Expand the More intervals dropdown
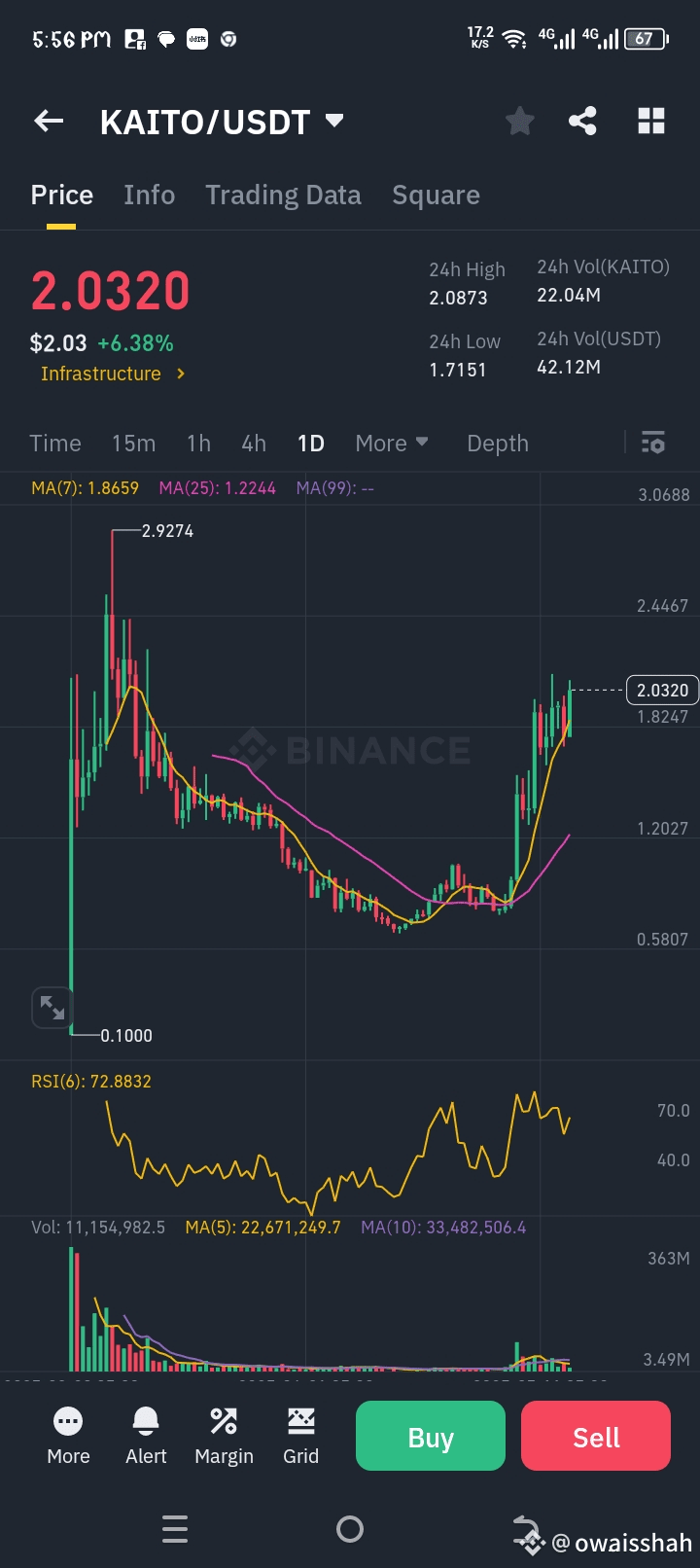700x1568 pixels. tap(391, 444)
